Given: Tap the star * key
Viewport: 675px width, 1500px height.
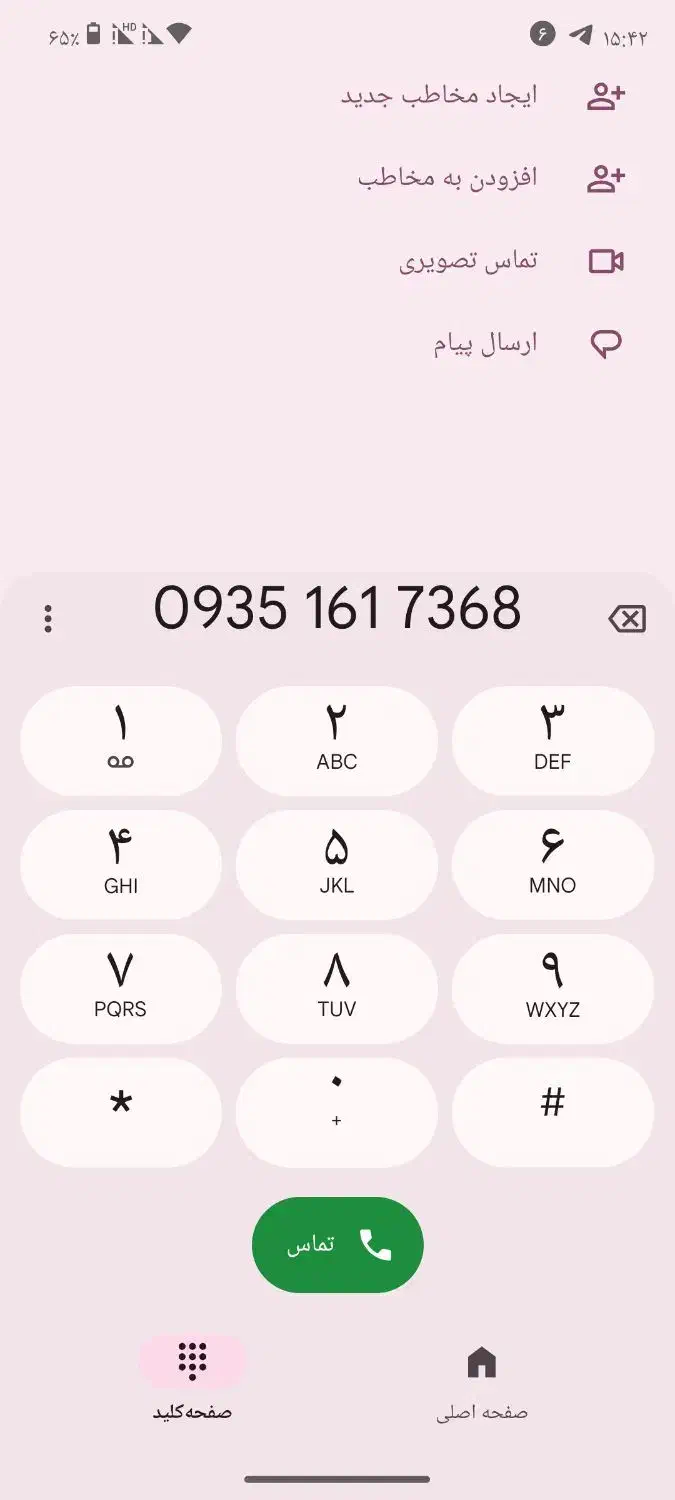Looking at the screenshot, I should 121,1113.
